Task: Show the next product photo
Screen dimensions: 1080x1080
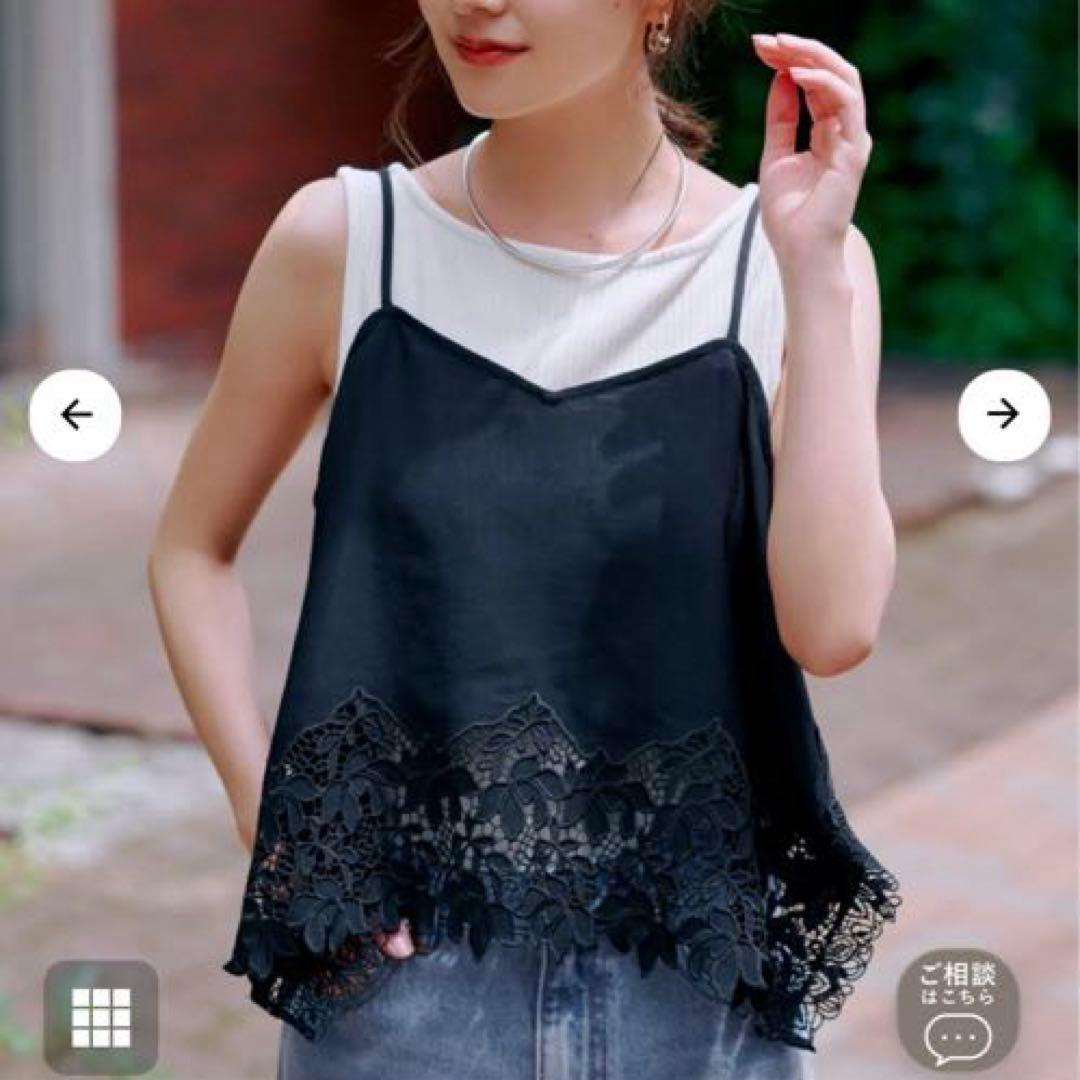Action: pyautogui.click(x=1003, y=415)
